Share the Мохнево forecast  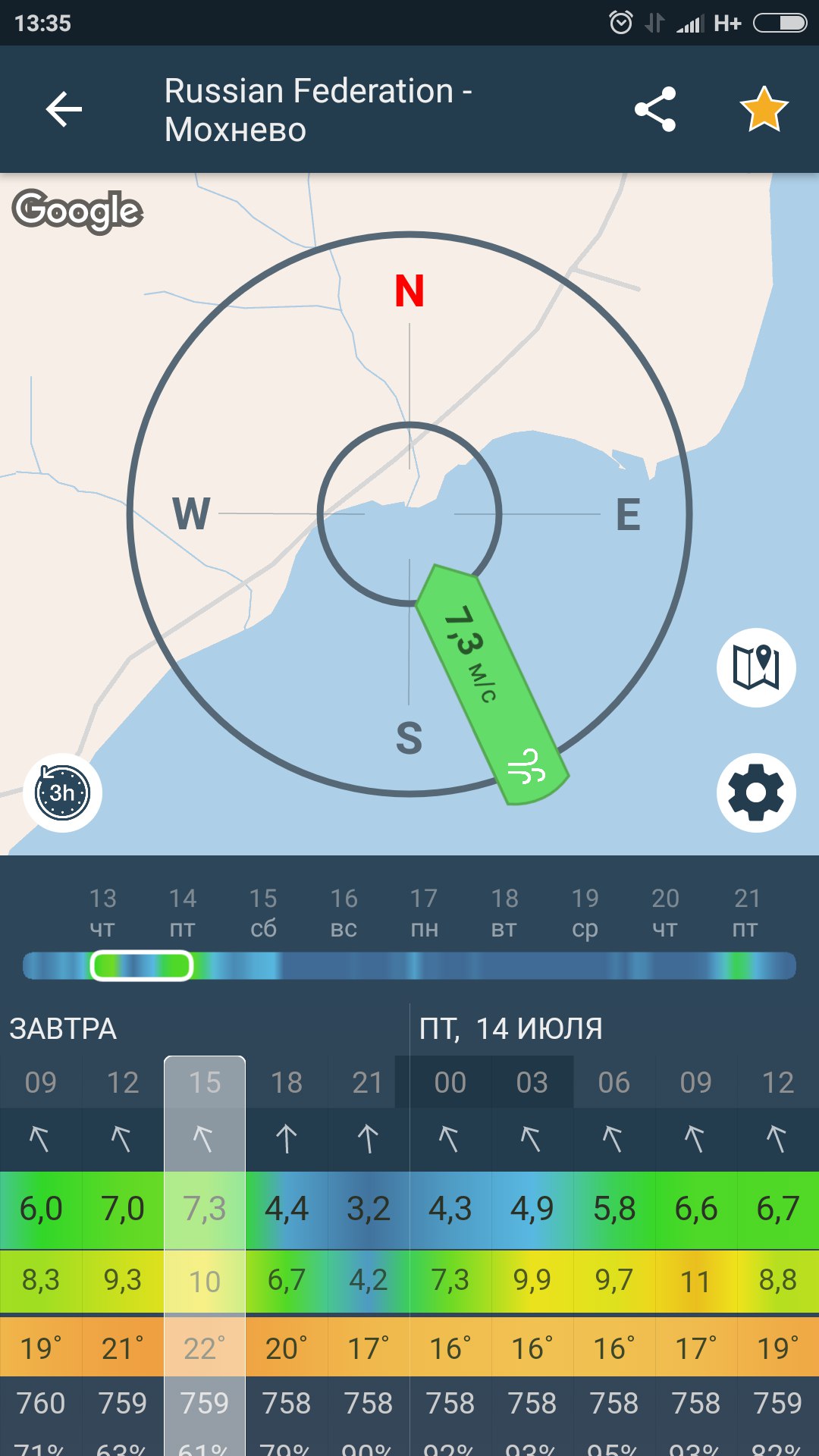[x=655, y=109]
